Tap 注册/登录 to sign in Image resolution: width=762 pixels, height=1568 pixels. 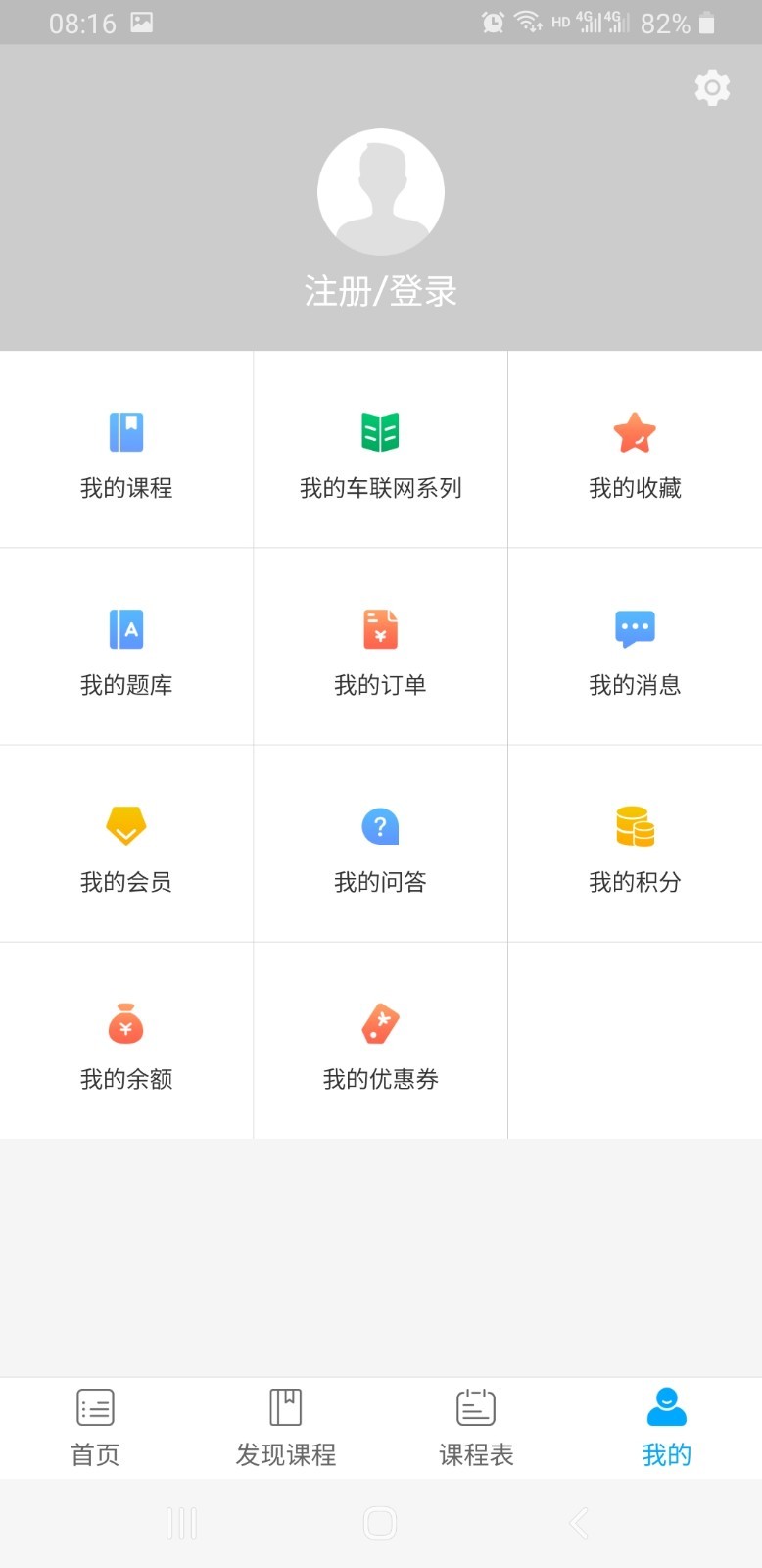[380, 291]
